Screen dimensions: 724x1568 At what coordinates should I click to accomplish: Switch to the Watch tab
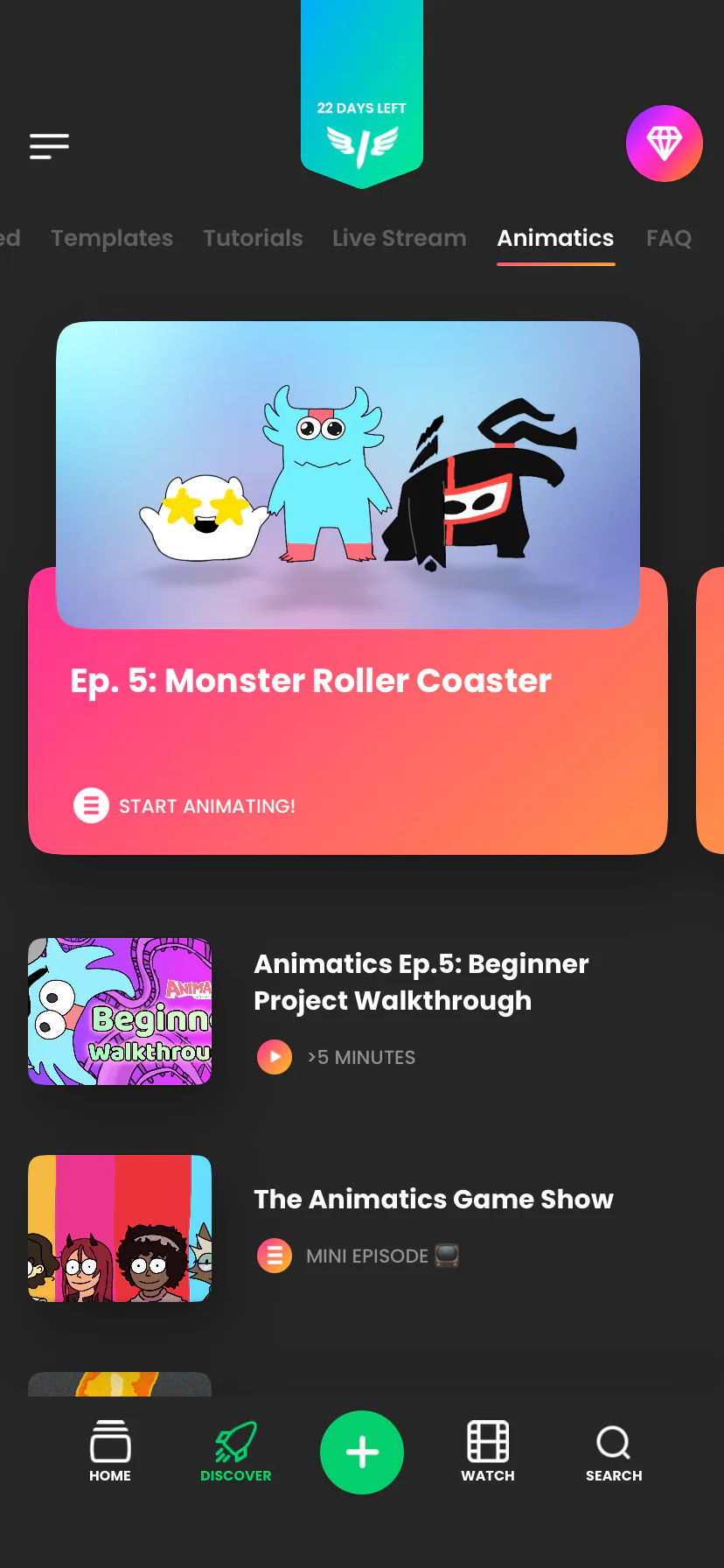(487, 1452)
